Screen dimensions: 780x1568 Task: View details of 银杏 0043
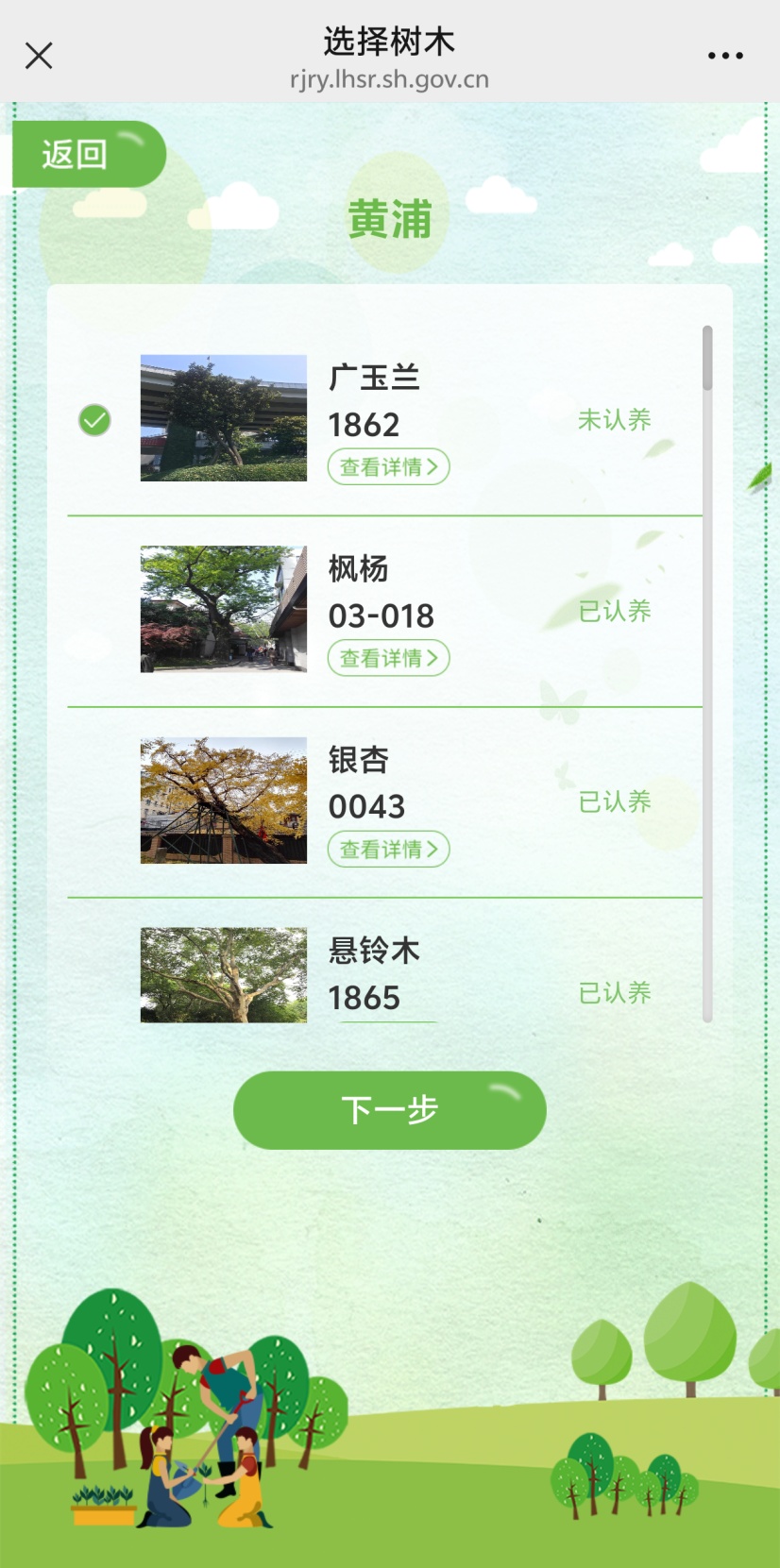coord(388,849)
